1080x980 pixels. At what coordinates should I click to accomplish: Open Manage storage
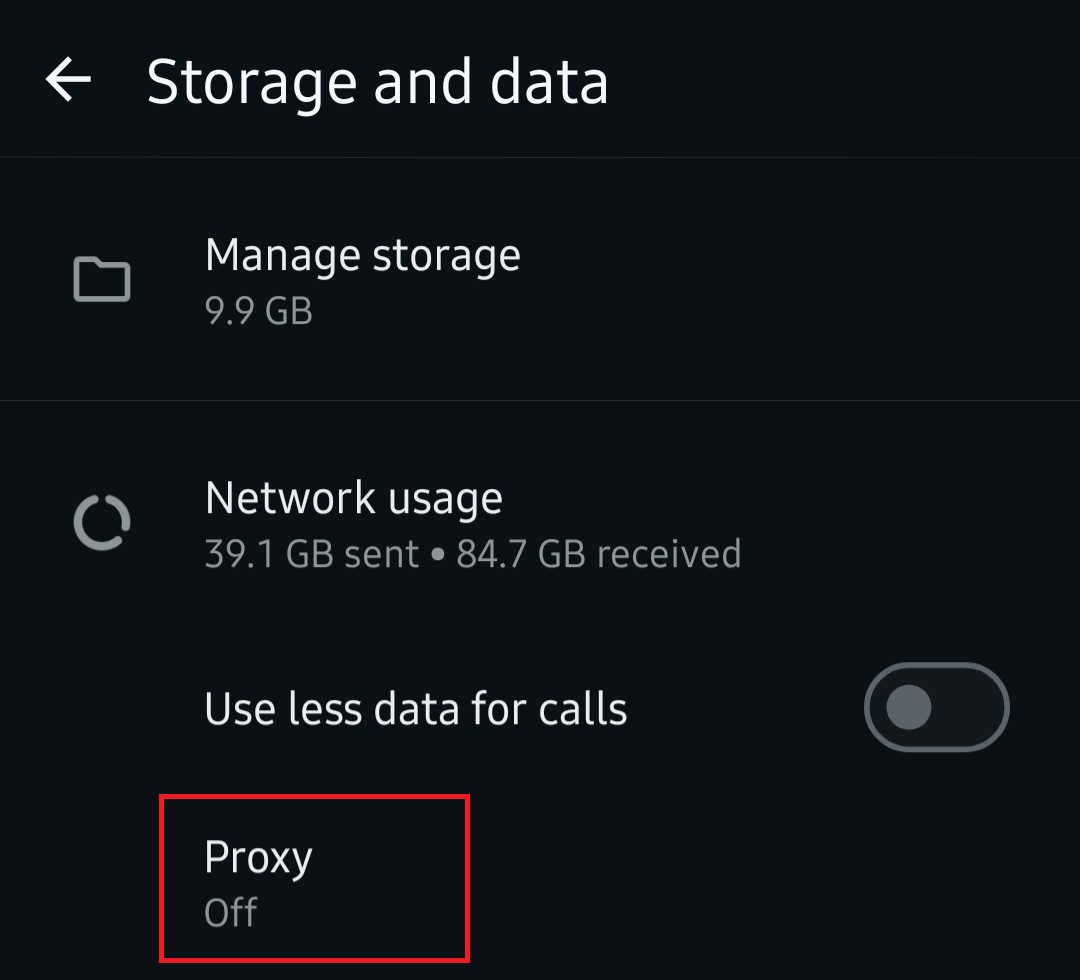point(362,281)
